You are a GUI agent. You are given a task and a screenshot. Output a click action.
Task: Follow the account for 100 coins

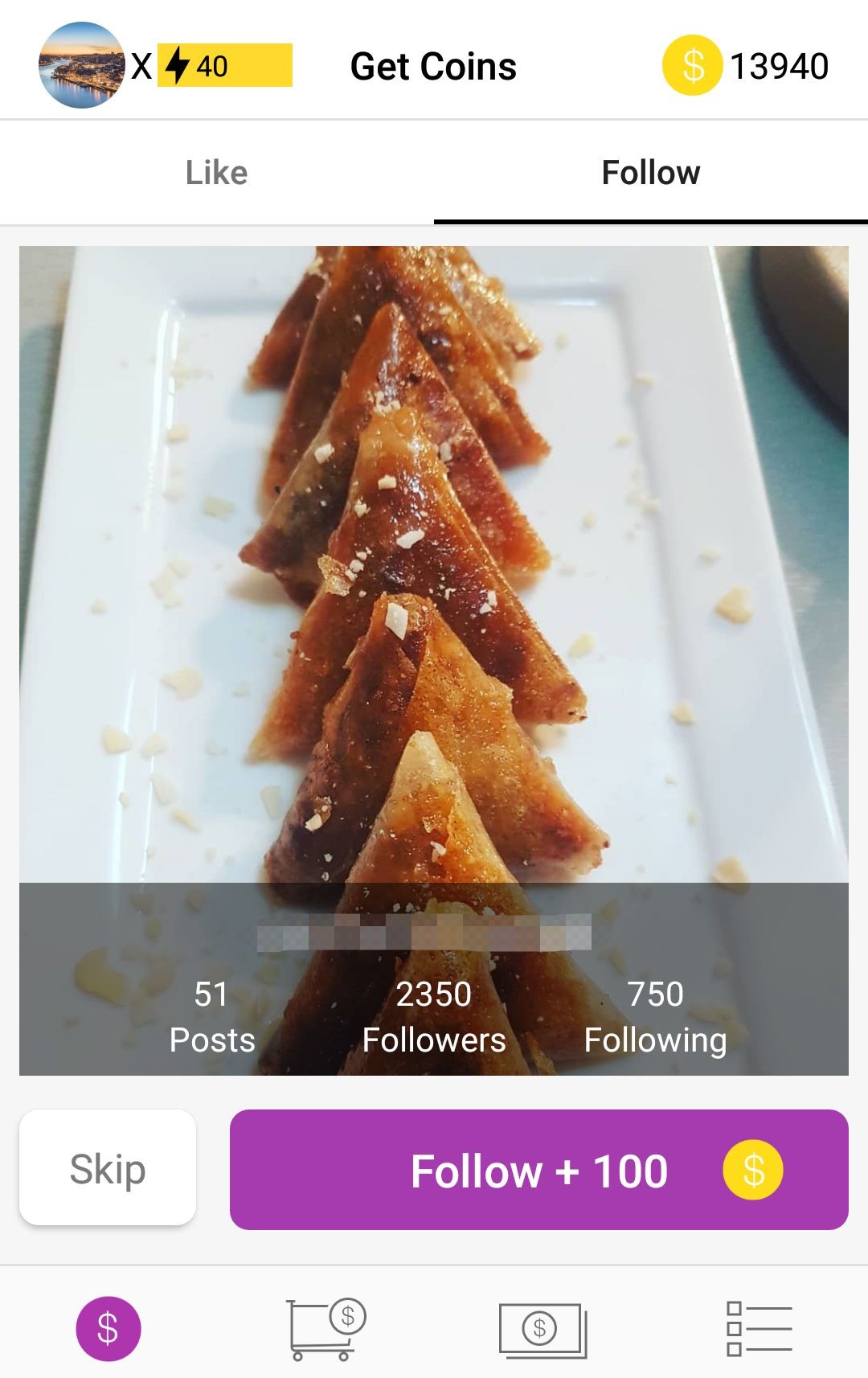(538, 1170)
